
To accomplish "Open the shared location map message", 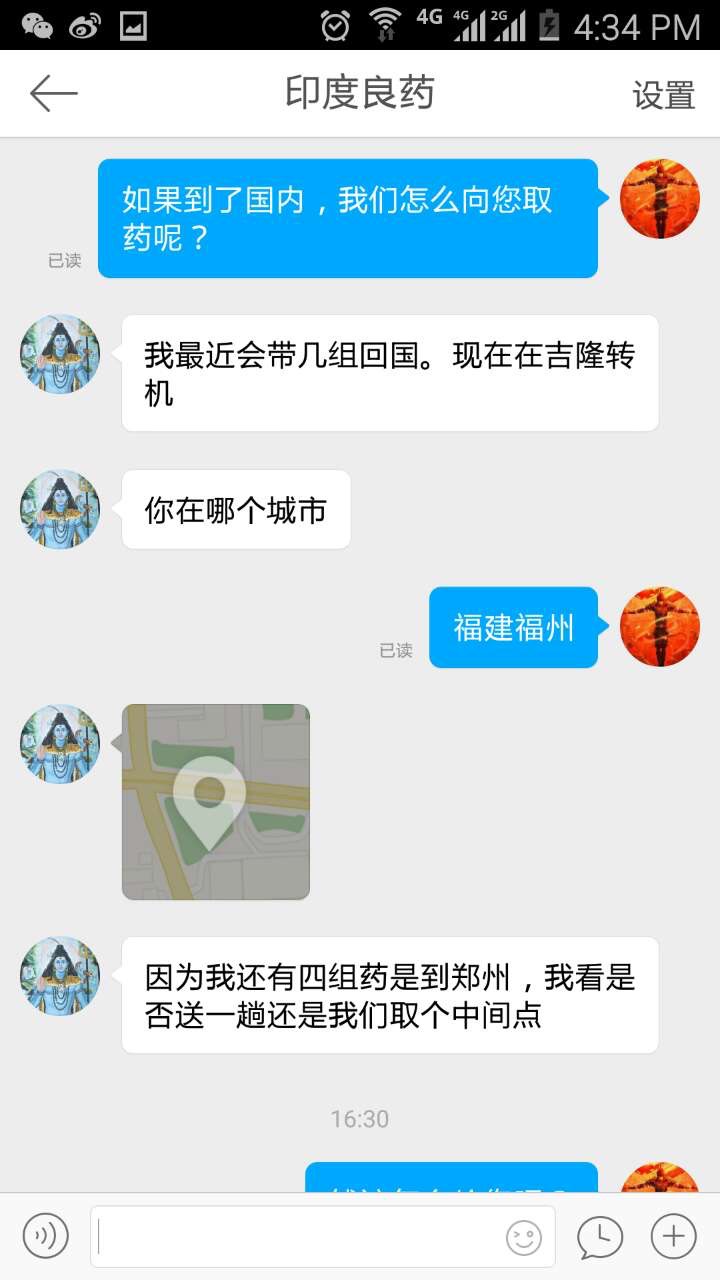I will point(216,801).
